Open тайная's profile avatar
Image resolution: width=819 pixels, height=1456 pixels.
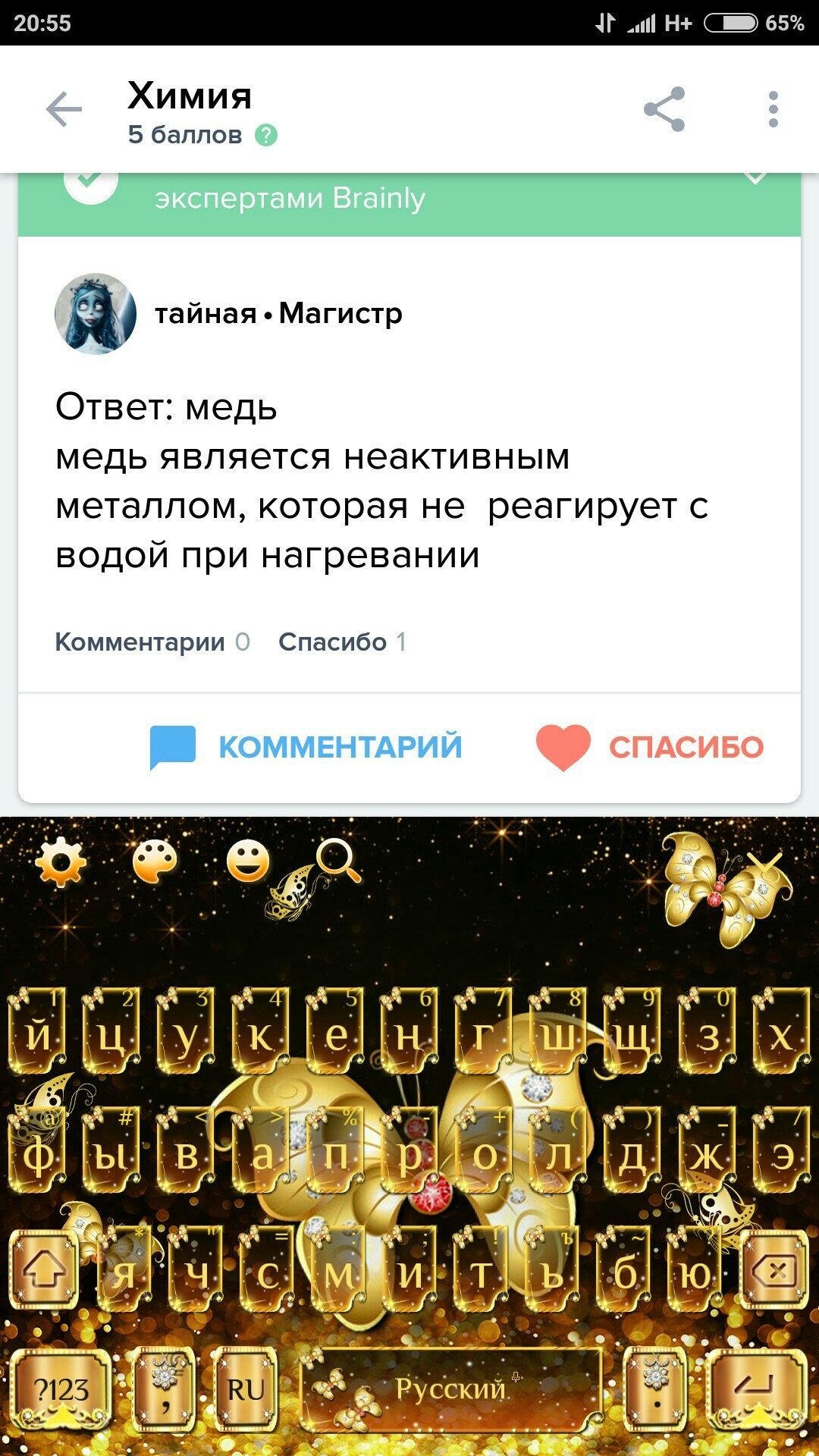[x=96, y=314]
